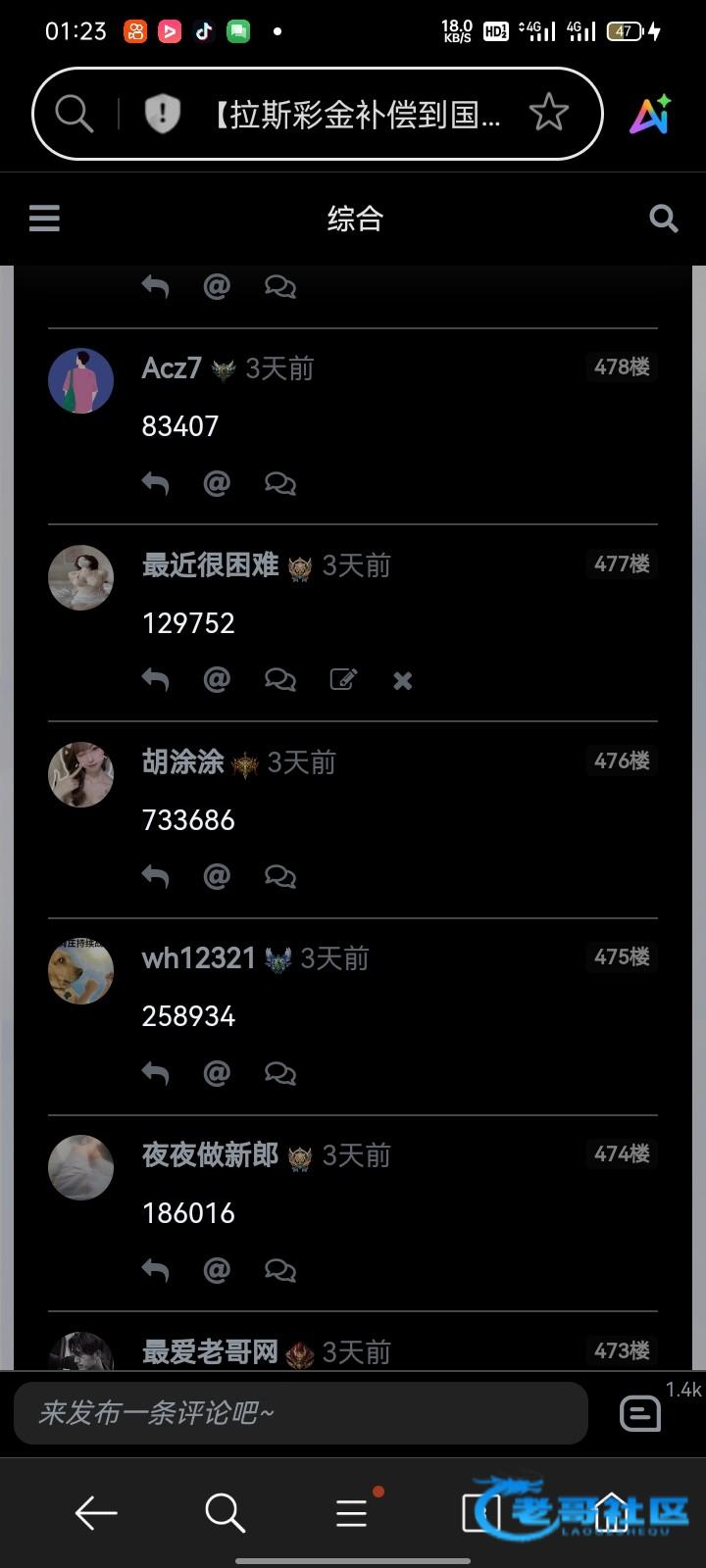Viewport: 706px width, 1568px height.
Task: Reply to wh12321's comment
Action: 155,1073
